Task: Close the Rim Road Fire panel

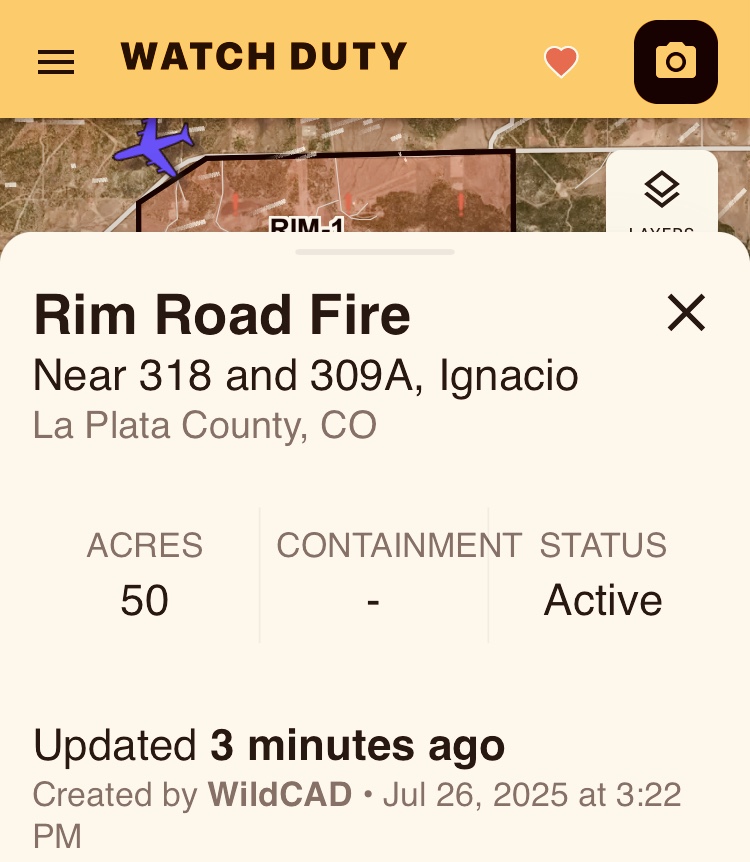Action: pyautogui.click(x=686, y=313)
